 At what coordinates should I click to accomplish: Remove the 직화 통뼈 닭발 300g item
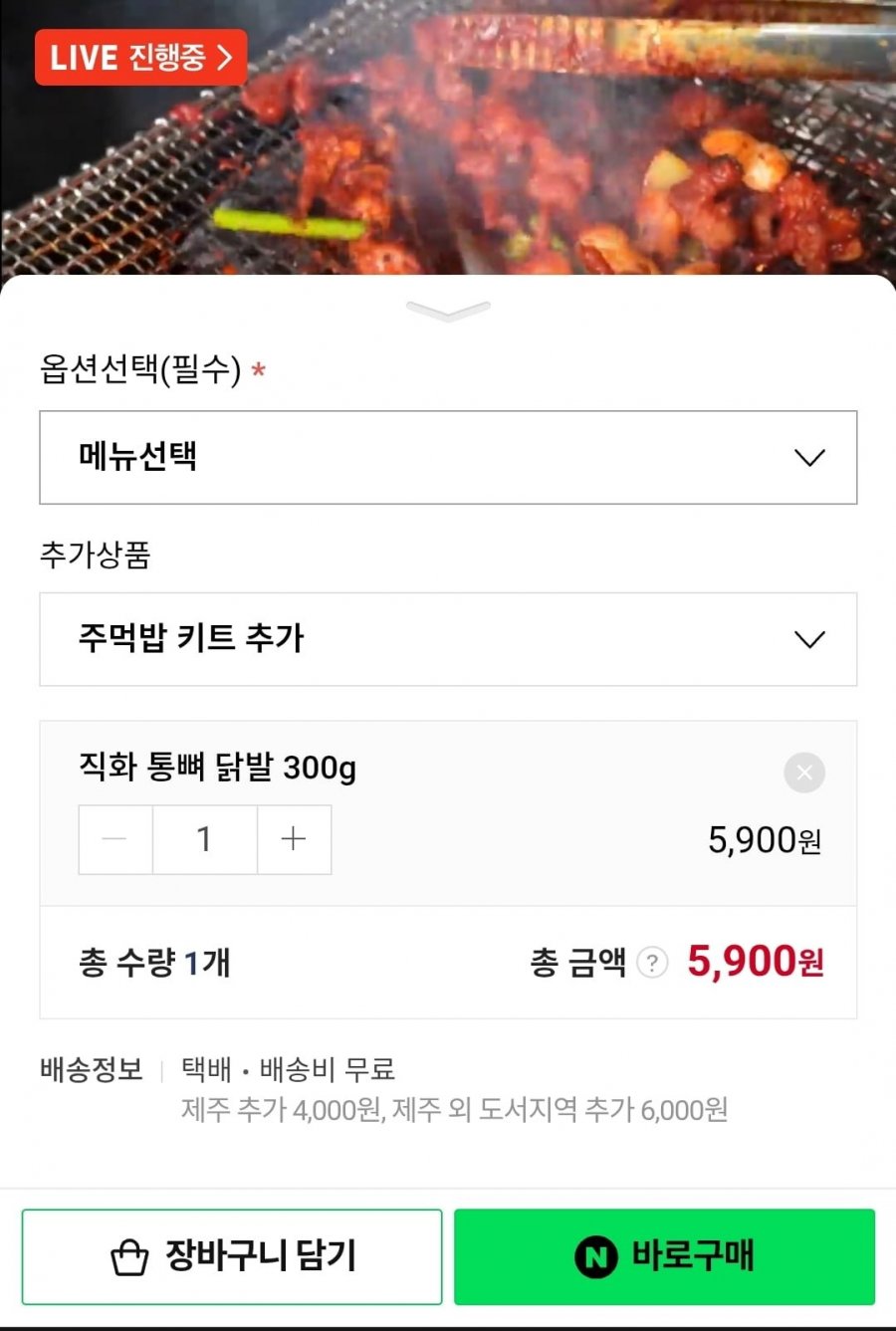coord(803,773)
